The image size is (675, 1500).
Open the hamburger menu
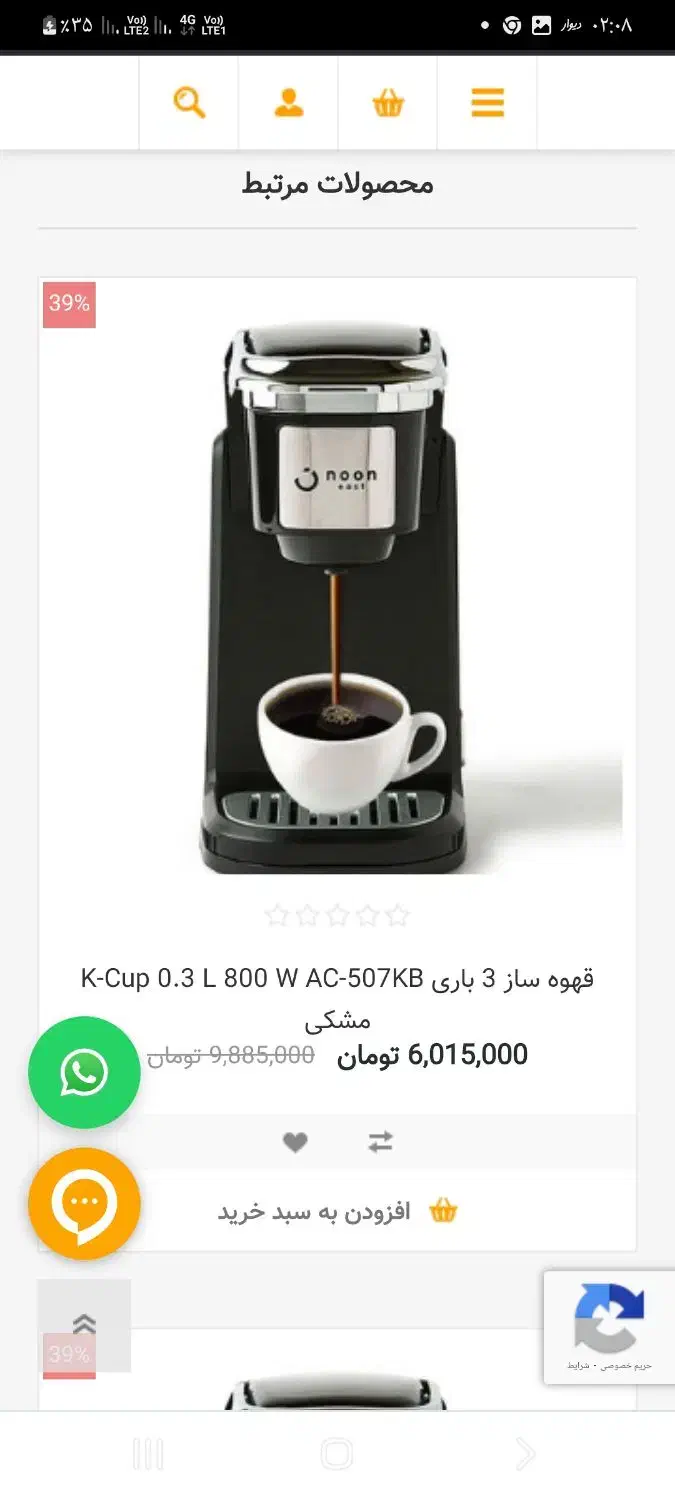487,103
